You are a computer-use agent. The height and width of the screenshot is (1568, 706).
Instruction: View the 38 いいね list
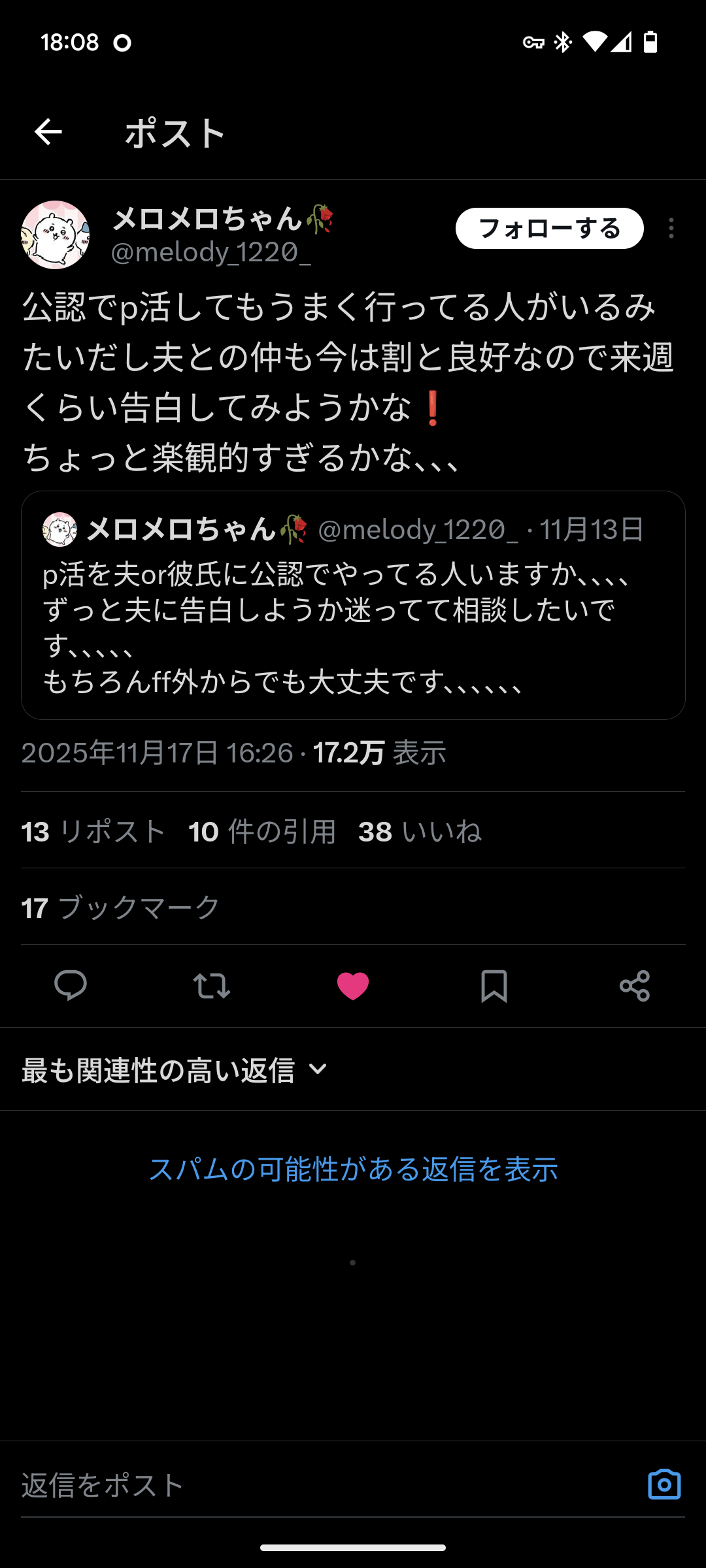(420, 832)
